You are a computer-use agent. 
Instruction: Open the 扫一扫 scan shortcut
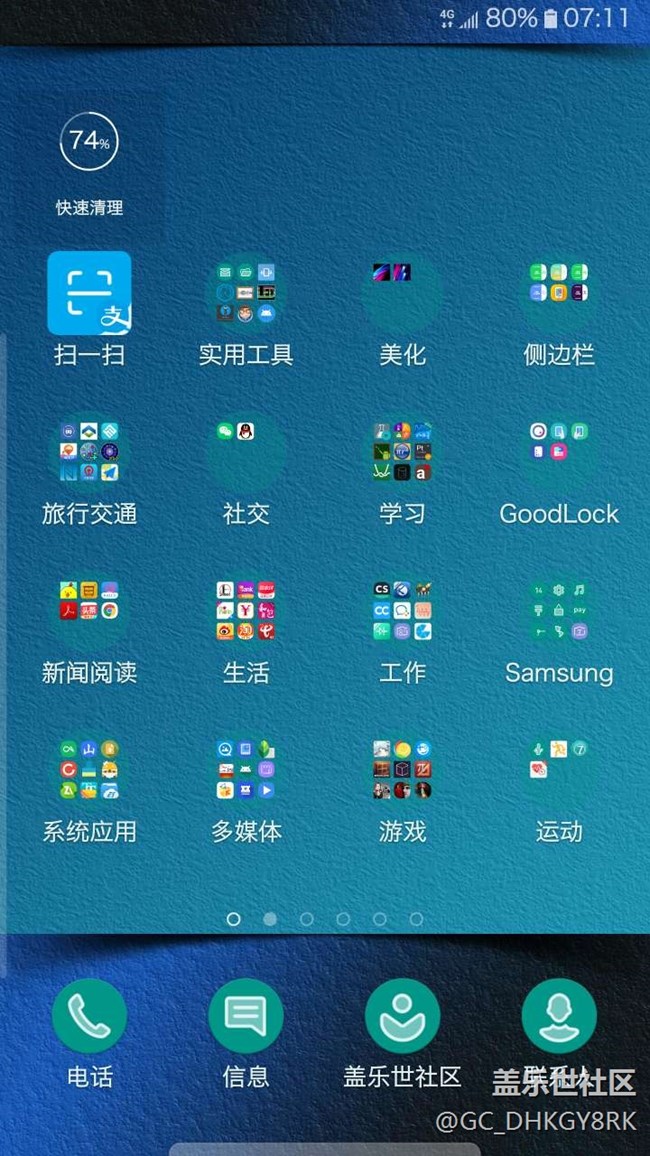click(89, 293)
